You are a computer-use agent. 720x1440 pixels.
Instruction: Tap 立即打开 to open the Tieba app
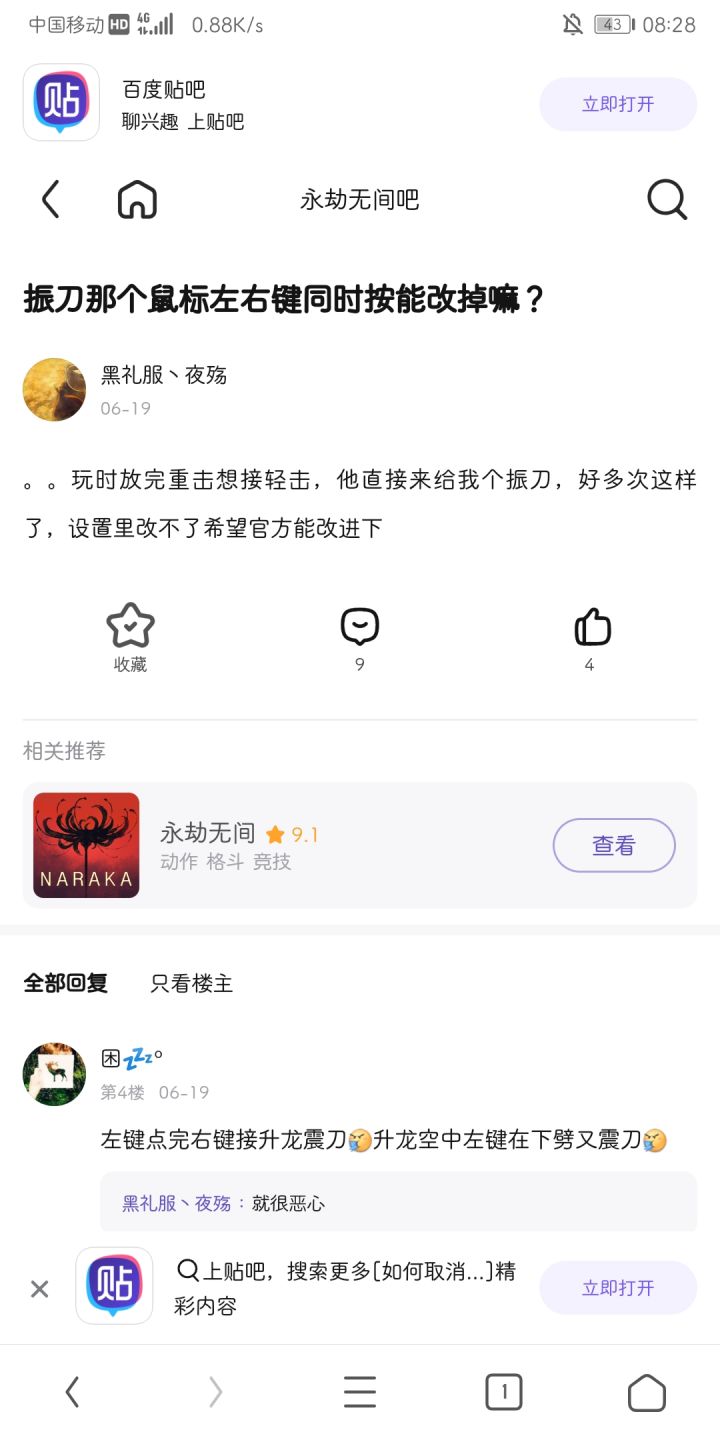coord(617,103)
